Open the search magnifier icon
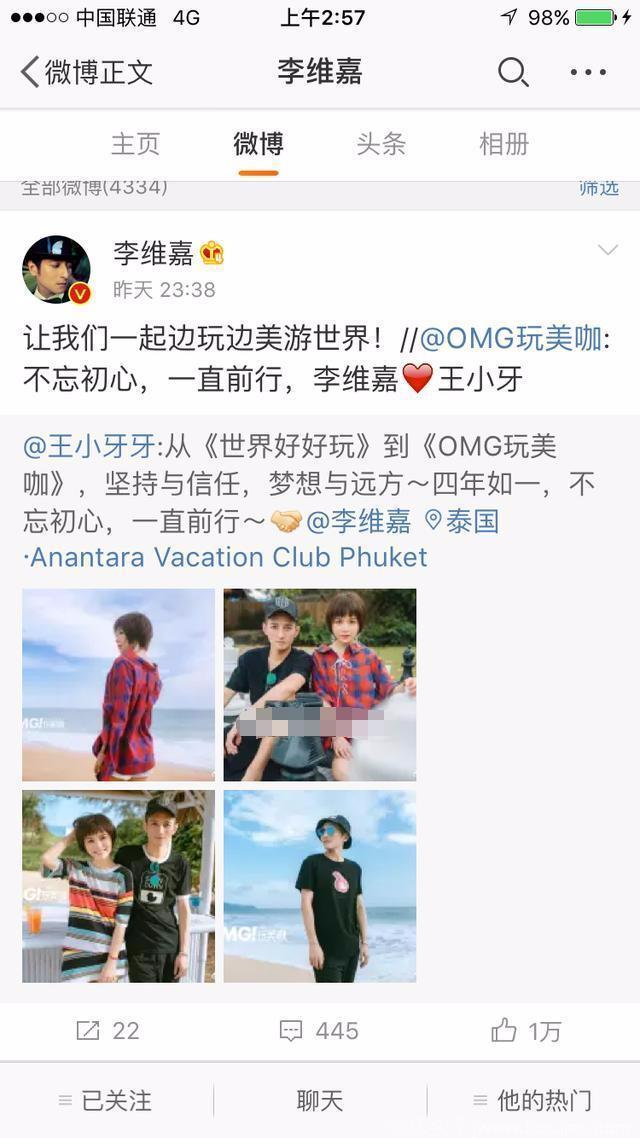 [513, 73]
